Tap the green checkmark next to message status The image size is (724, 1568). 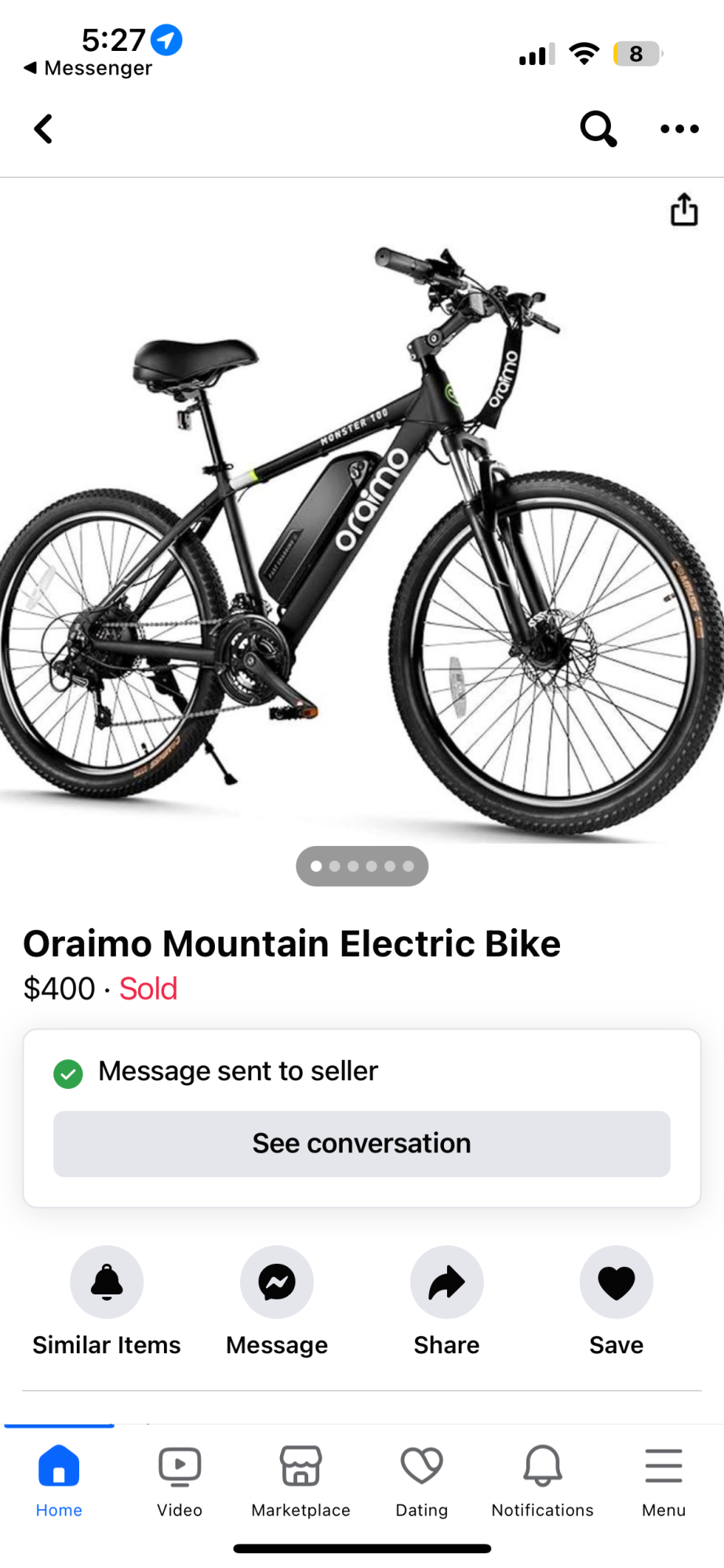68,1072
